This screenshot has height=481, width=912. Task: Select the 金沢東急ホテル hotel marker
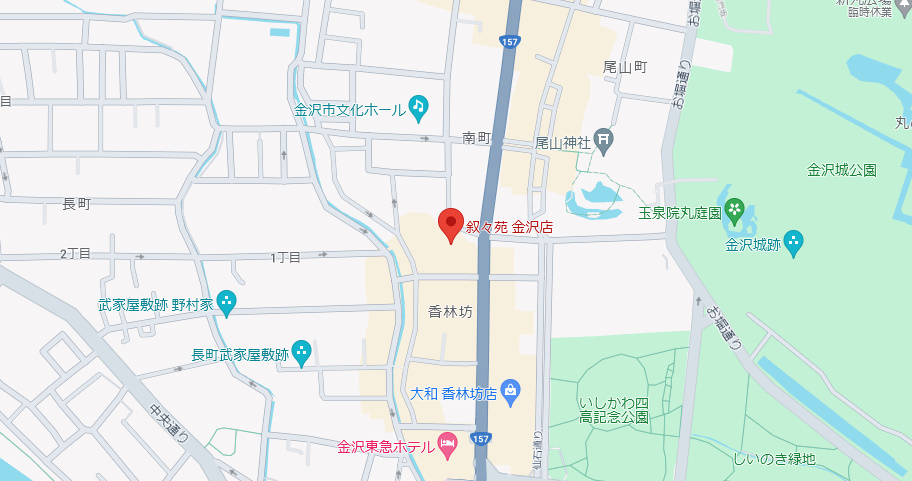tap(449, 445)
